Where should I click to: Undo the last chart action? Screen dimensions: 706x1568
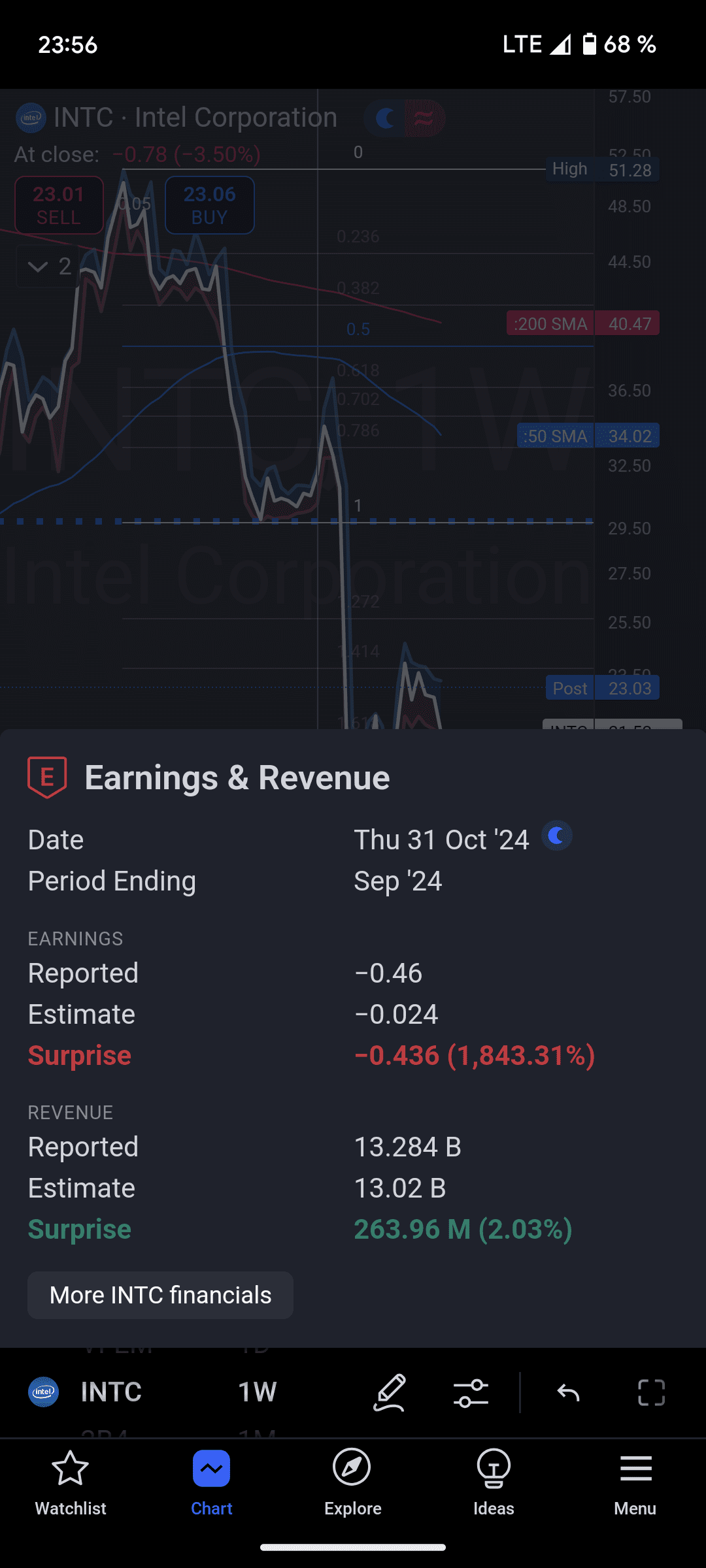568,1392
